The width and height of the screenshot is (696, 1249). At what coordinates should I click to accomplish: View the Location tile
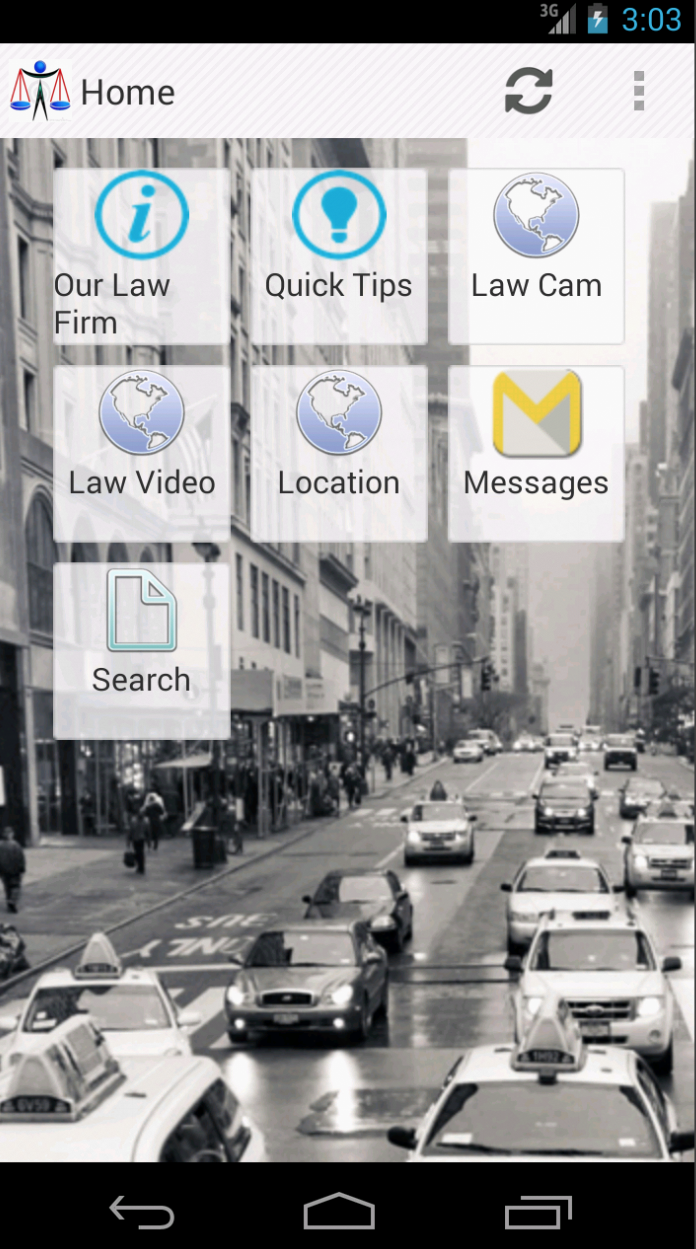(339, 453)
